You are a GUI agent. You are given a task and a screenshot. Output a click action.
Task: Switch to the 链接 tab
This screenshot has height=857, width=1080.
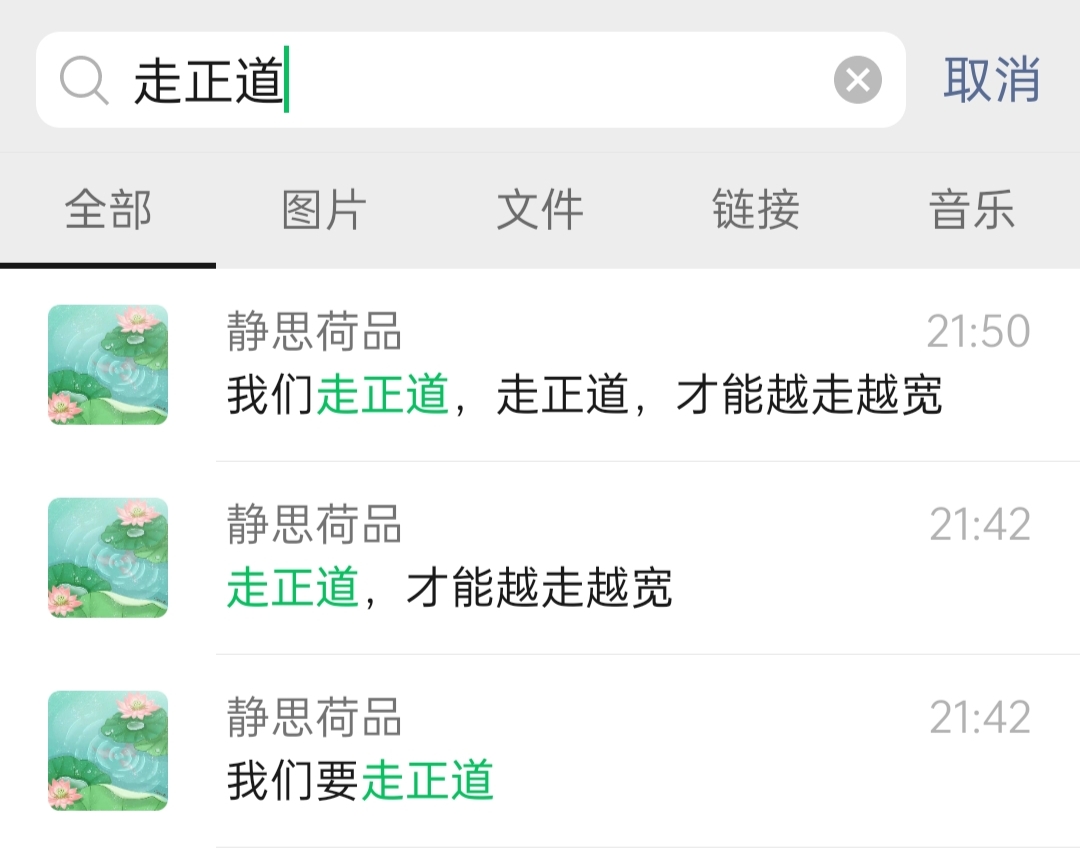(x=756, y=211)
